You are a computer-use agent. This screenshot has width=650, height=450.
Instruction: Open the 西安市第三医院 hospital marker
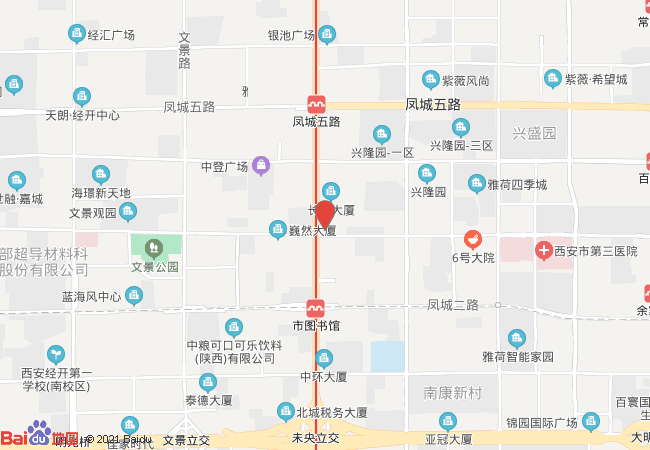[x=544, y=251]
